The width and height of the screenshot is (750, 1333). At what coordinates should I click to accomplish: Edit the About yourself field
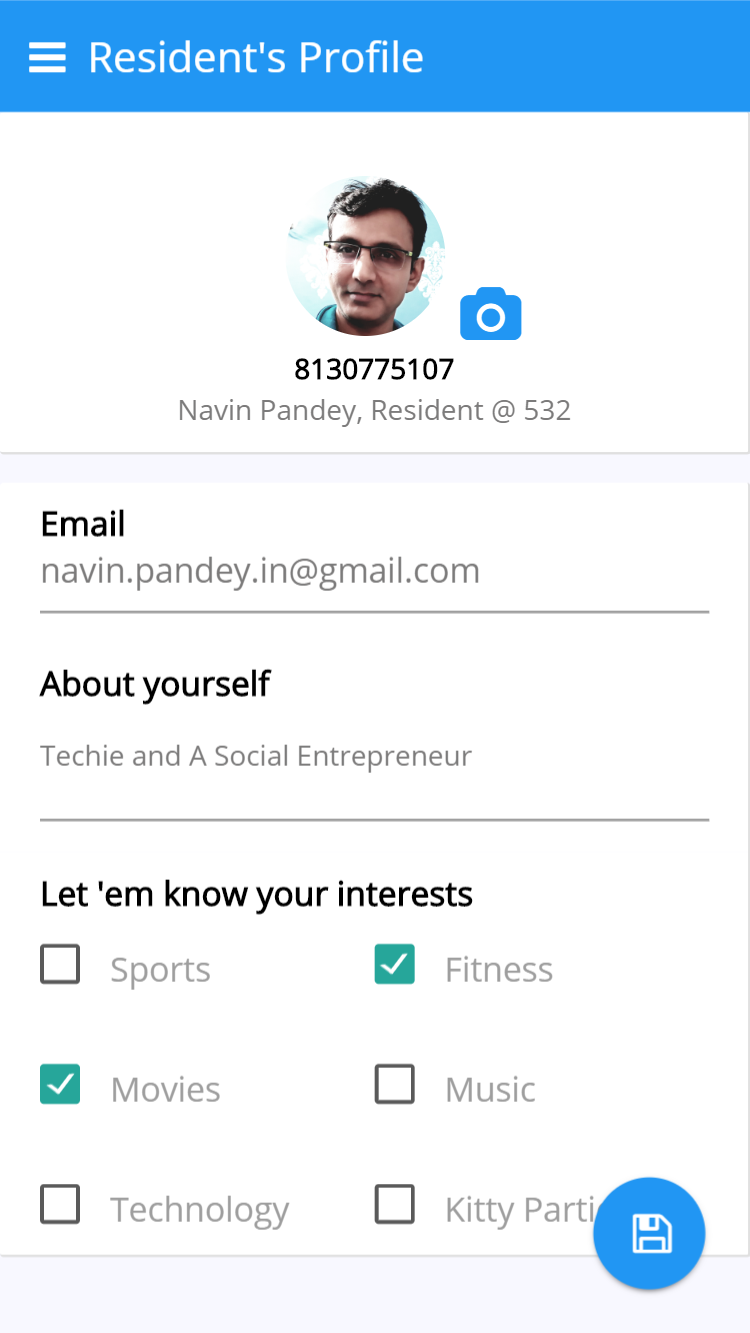point(374,757)
